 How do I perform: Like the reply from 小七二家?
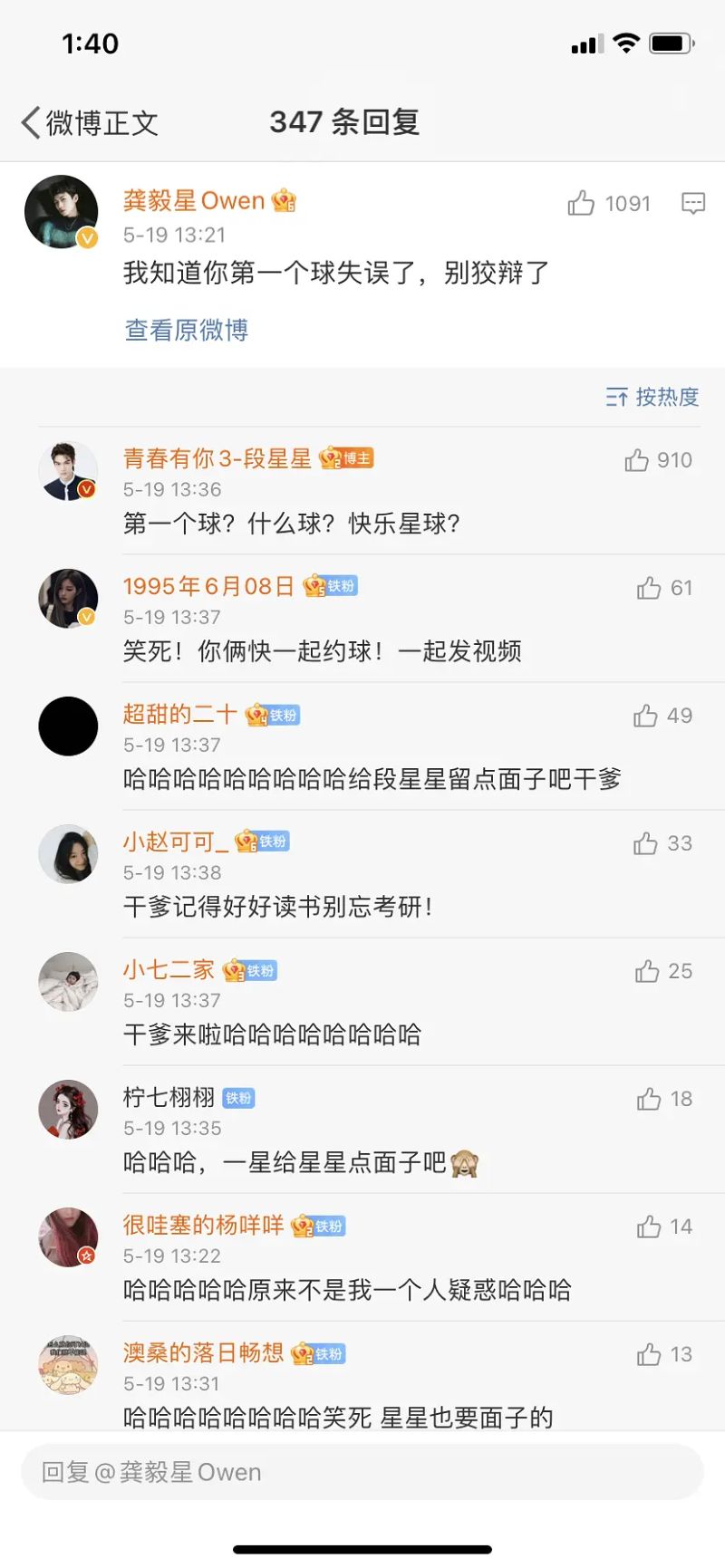647,971
